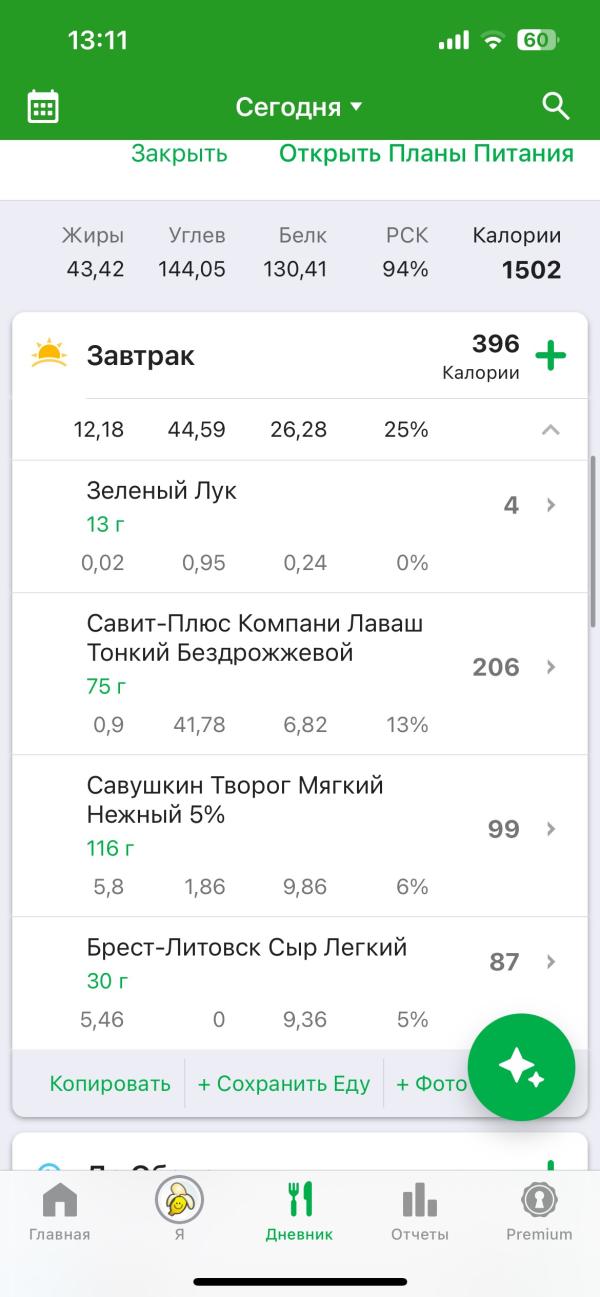Viewport: 600px width, 1297px height.
Task: Collapse the Завтрак meal section
Action: coord(550,430)
